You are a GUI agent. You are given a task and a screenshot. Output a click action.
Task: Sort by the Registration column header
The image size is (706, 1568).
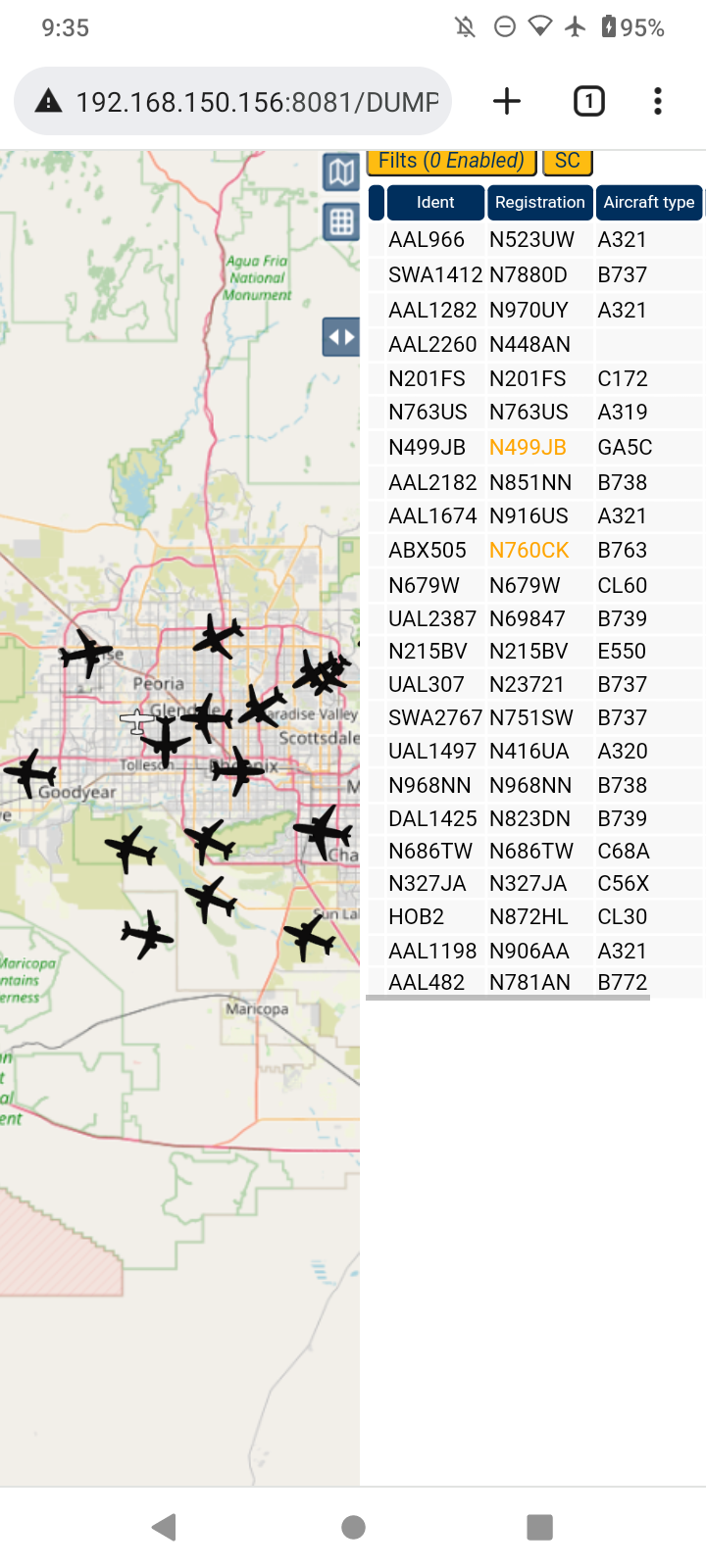(540, 202)
